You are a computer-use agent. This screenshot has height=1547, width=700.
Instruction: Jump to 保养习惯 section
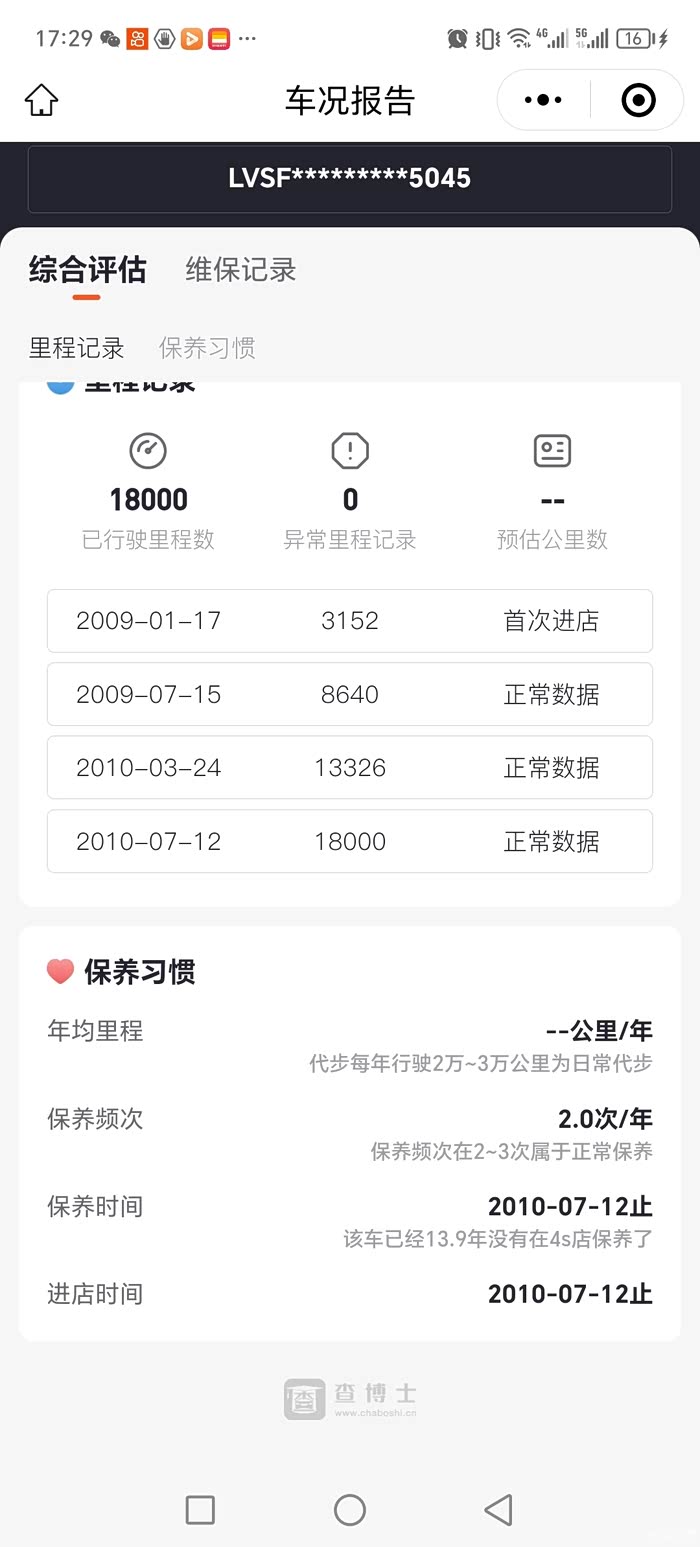pos(207,348)
